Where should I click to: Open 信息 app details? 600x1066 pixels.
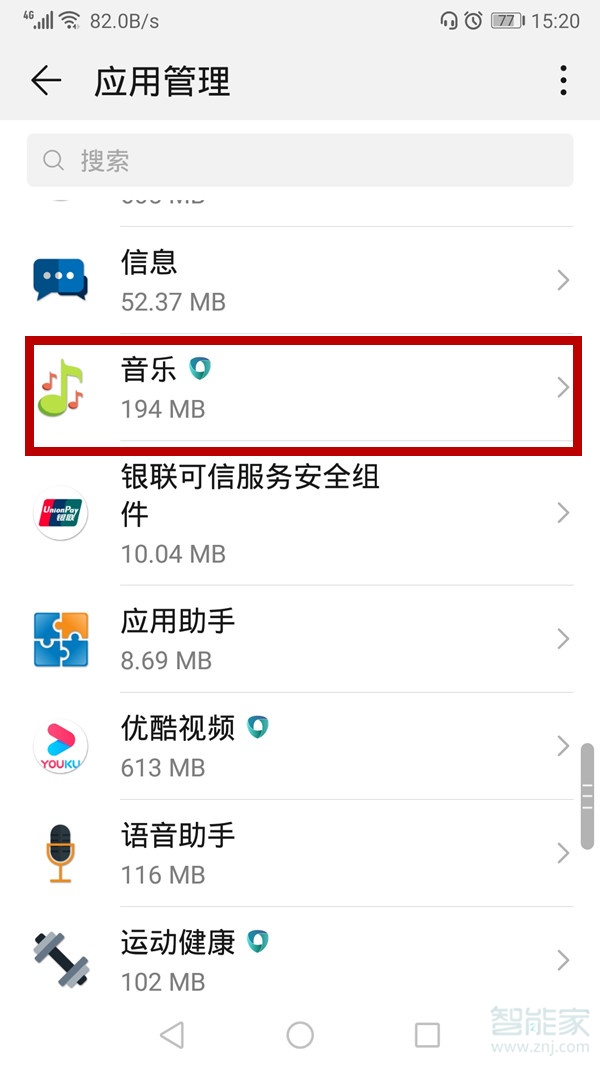[x=300, y=280]
